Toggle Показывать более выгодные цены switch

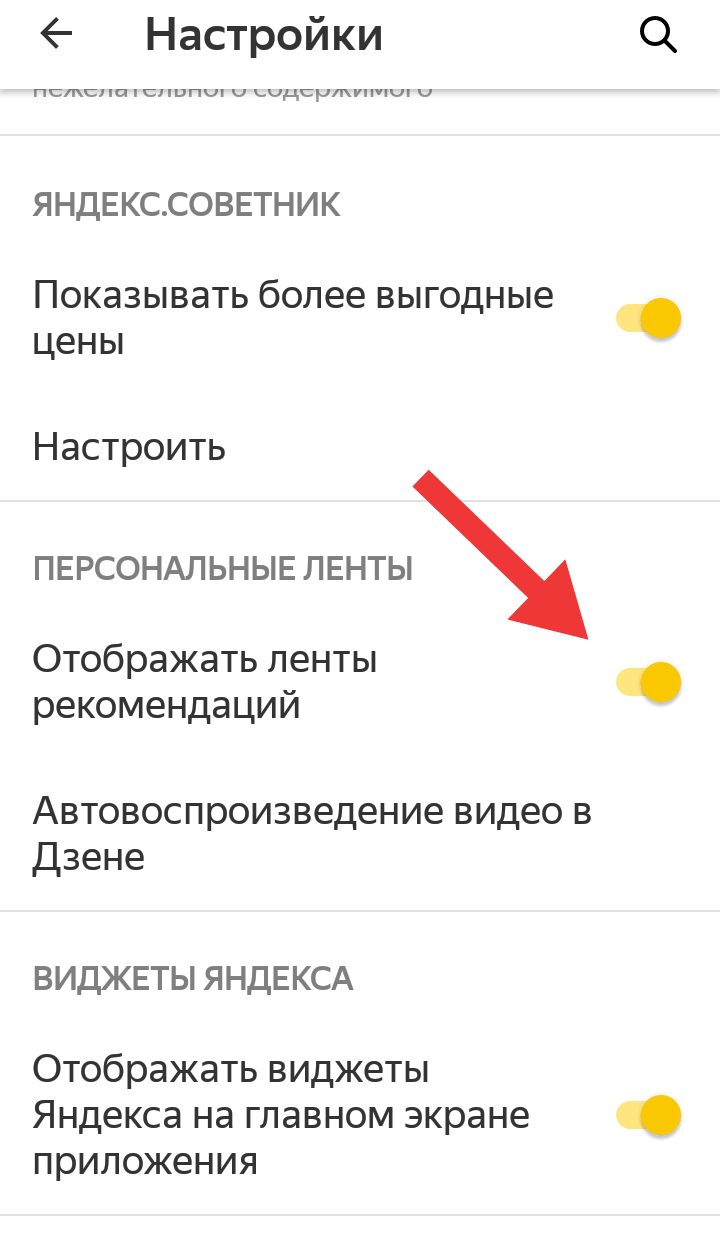coord(649,319)
